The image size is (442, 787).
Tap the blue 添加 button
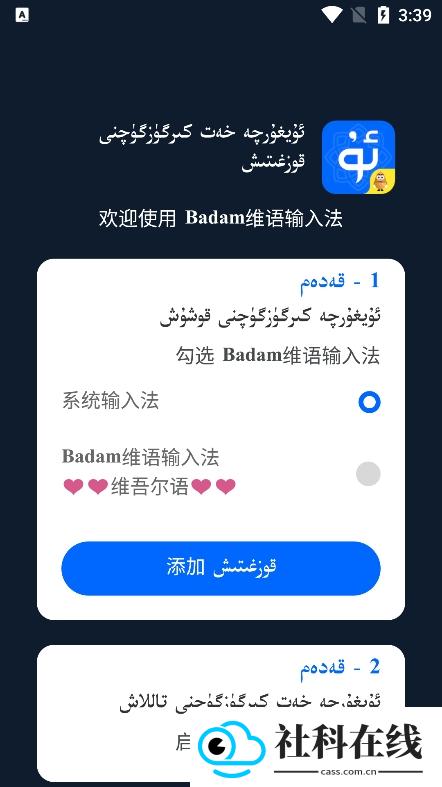[221, 568]
